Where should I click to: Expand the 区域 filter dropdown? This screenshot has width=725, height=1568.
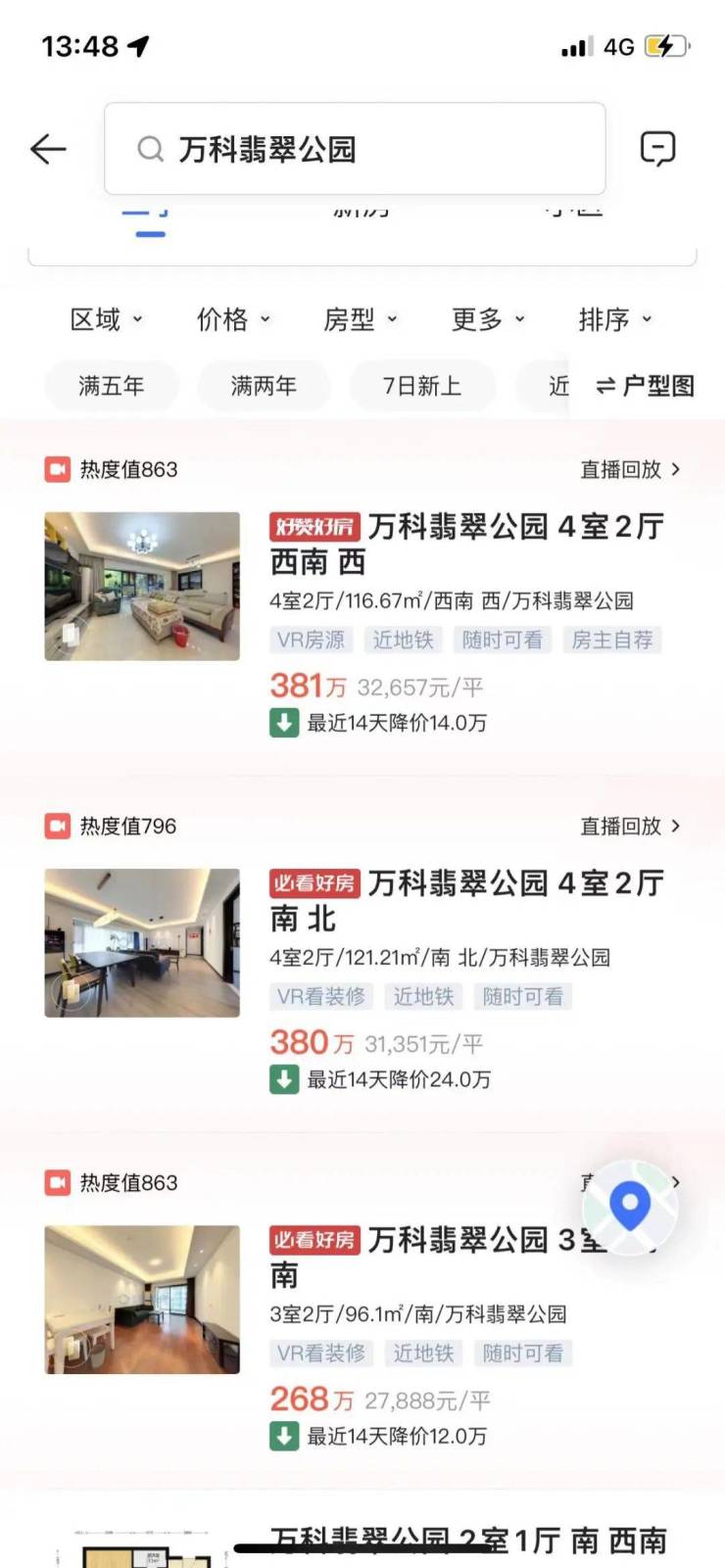point(106,319)
